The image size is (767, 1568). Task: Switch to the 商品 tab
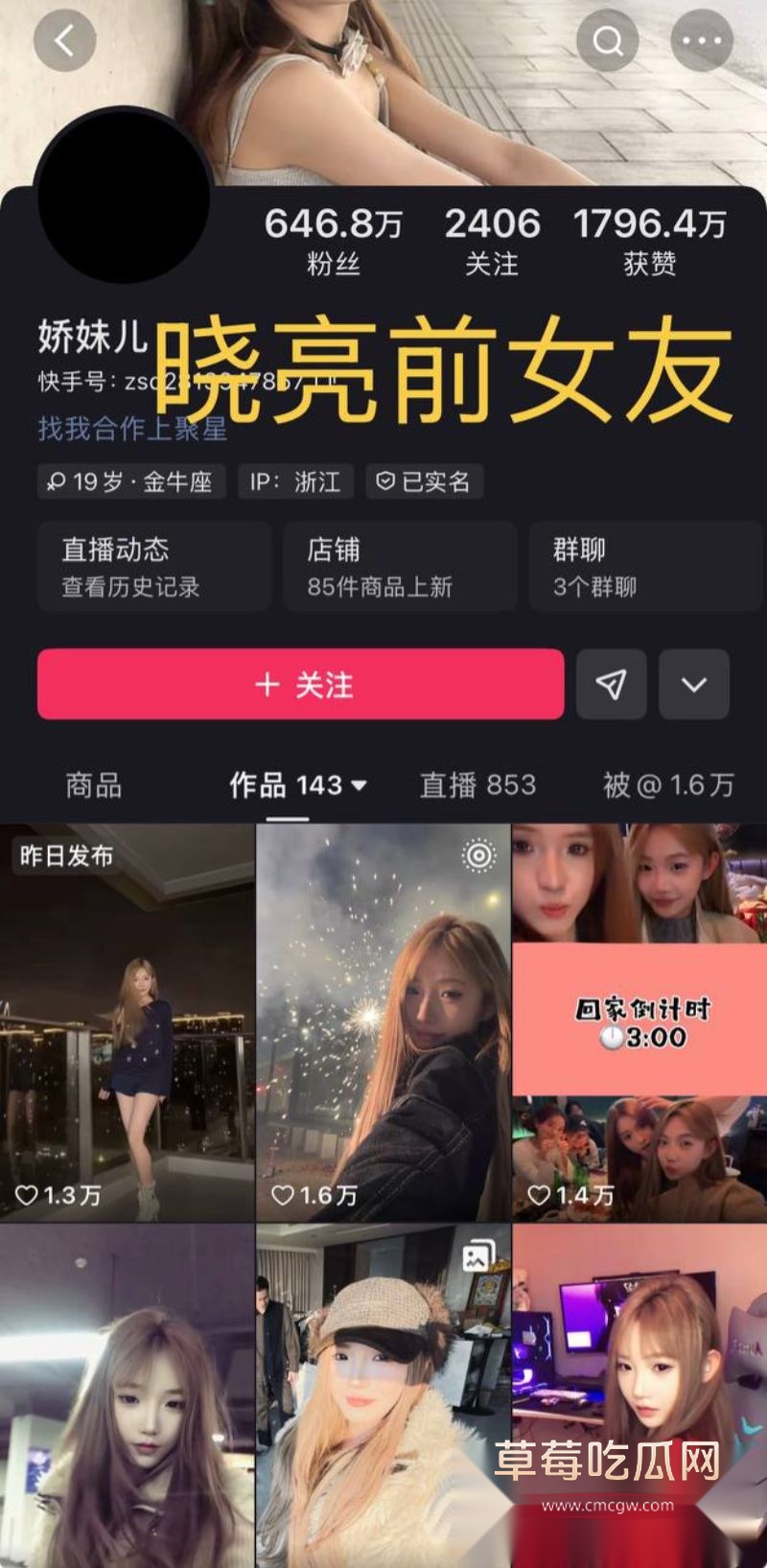tap(93, 784)
